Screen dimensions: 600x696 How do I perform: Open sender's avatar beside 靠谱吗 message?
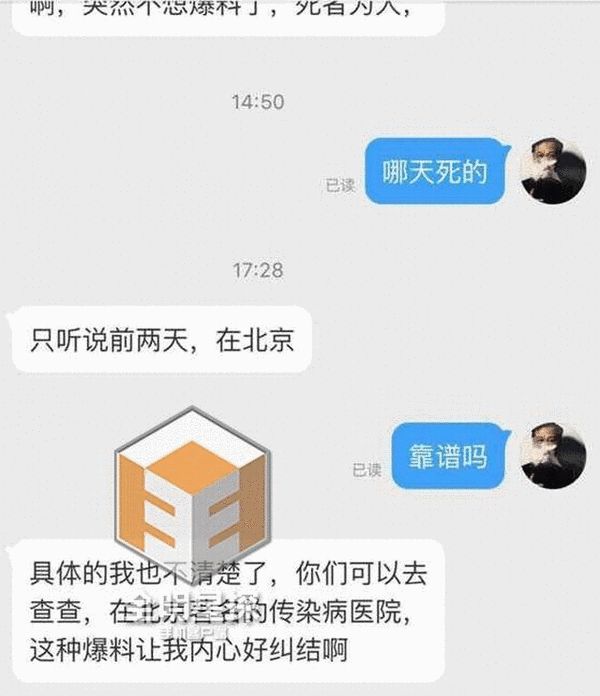(x=553, y=455)
